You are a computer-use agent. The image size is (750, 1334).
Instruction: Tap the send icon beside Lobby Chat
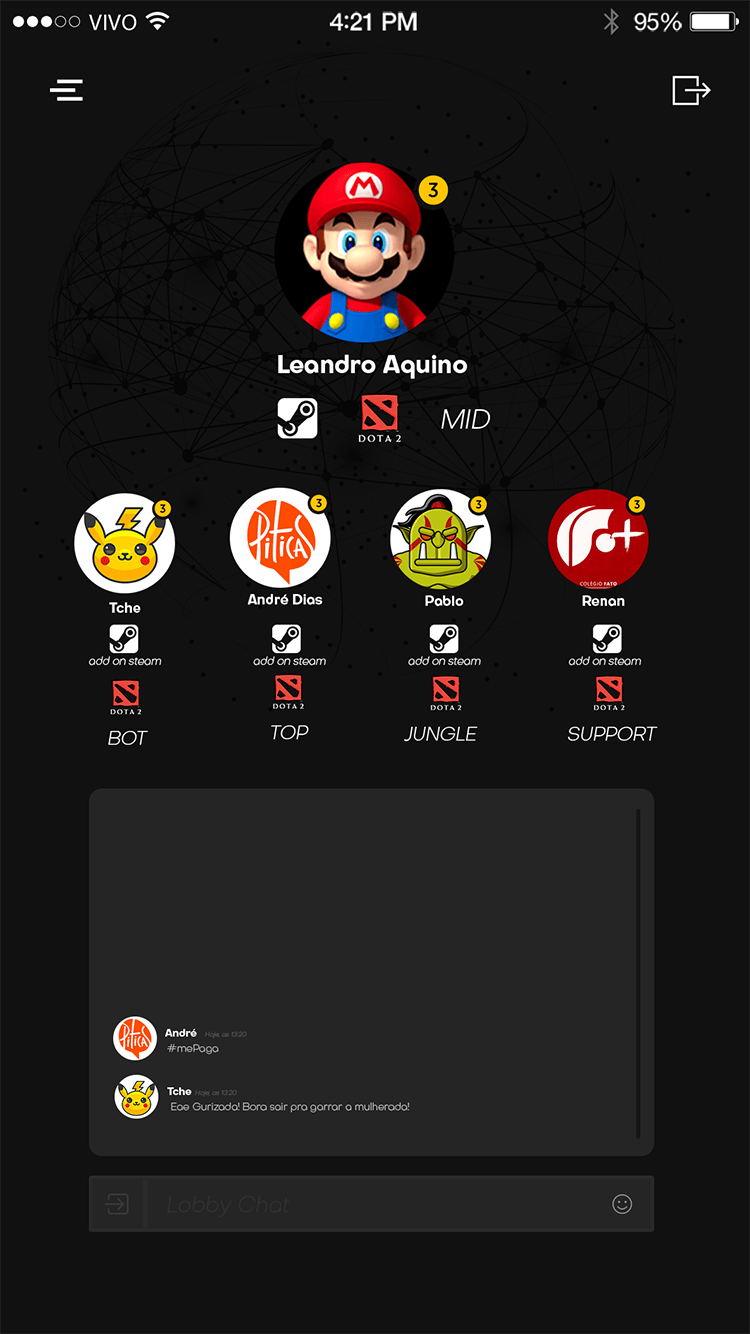click(x=118, y=1204)
